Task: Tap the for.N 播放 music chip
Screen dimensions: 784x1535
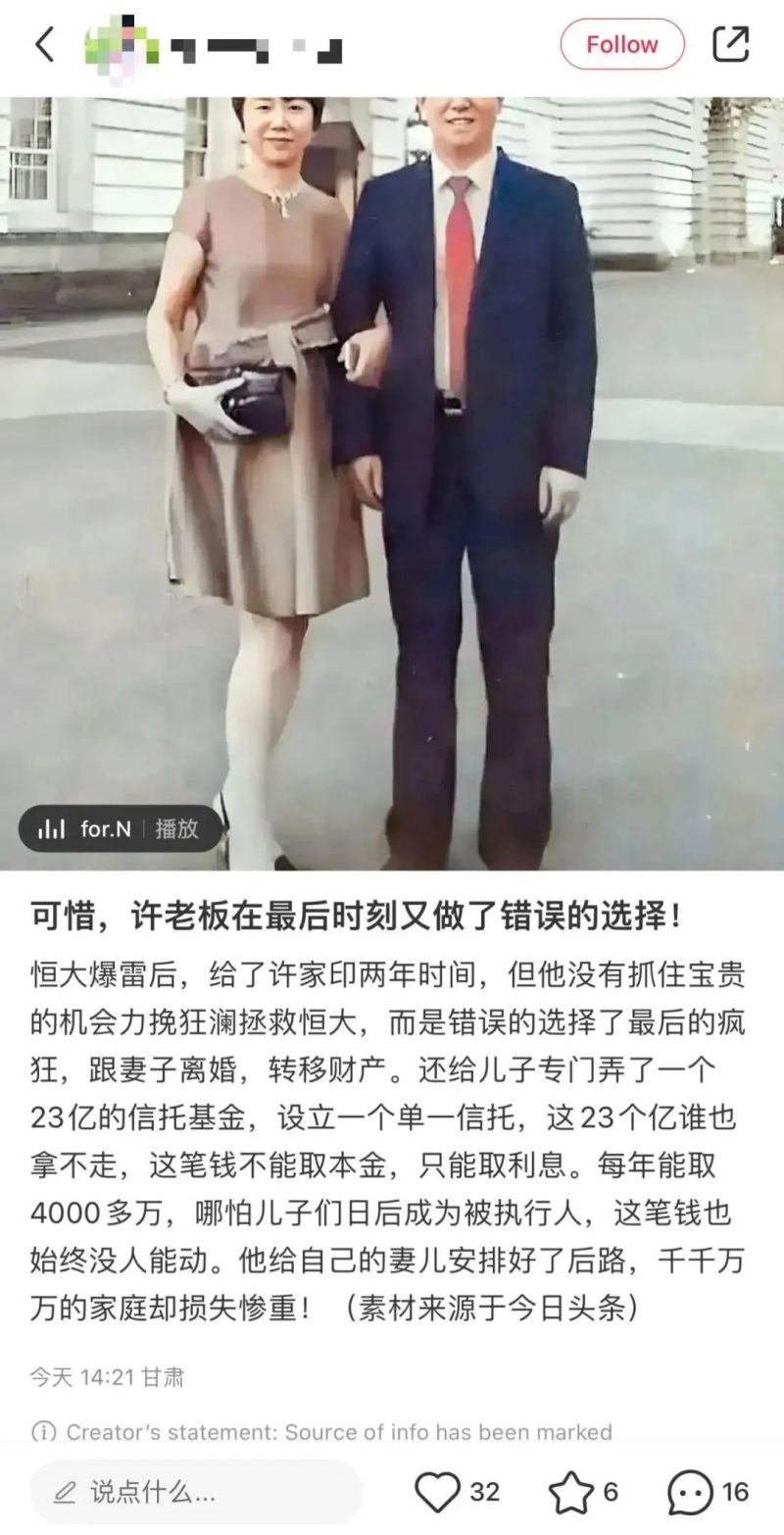Action: 119,828
